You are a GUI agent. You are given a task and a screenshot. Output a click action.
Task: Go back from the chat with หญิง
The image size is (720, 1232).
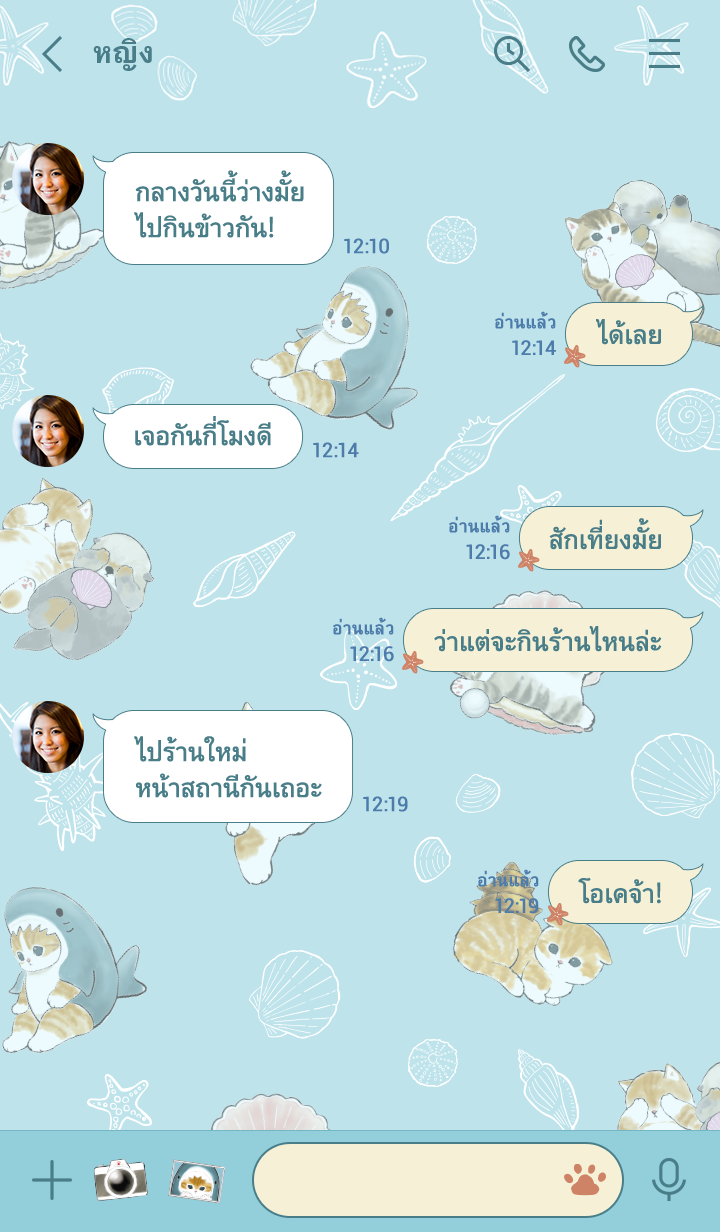tap(52, 54)
